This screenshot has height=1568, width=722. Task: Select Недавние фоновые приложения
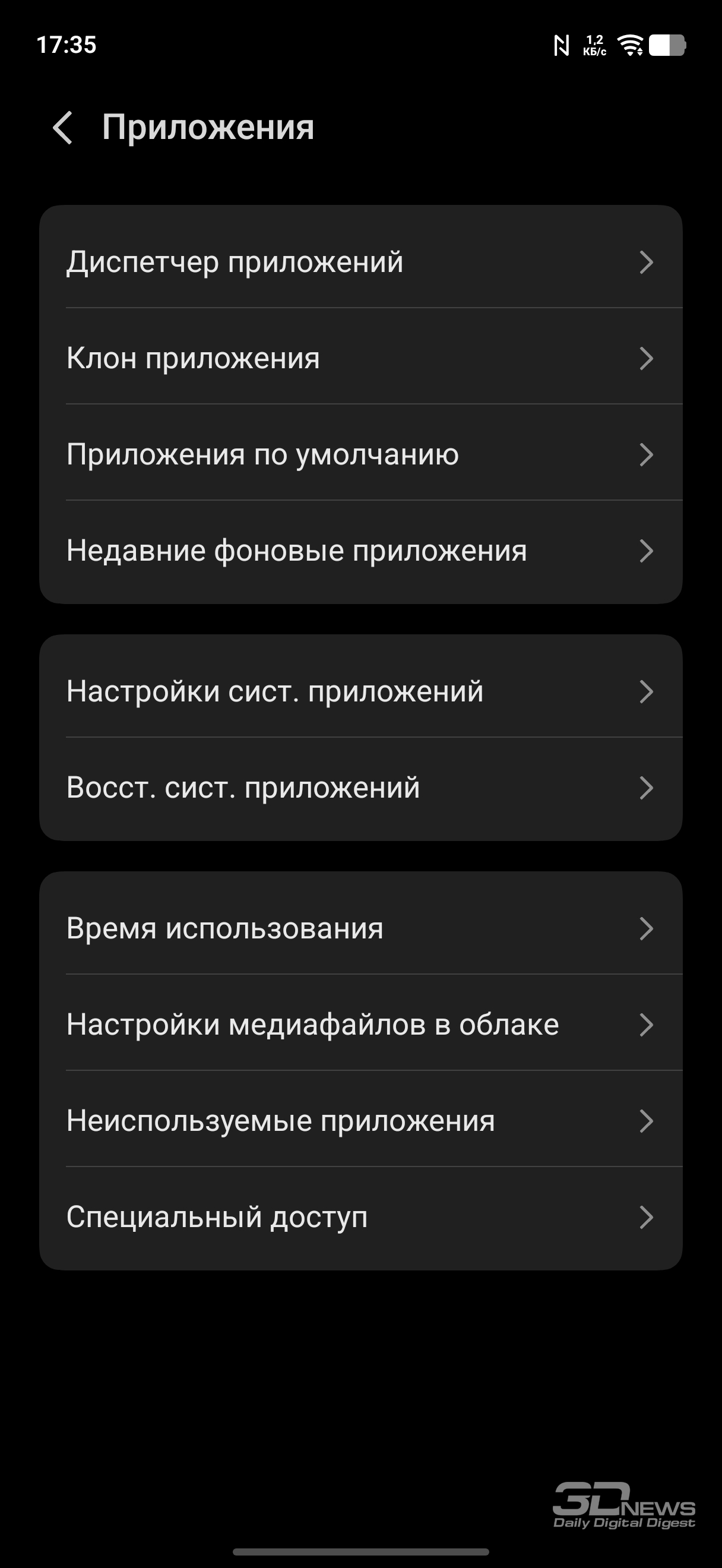pyautogui.click(x=360, y=550)
